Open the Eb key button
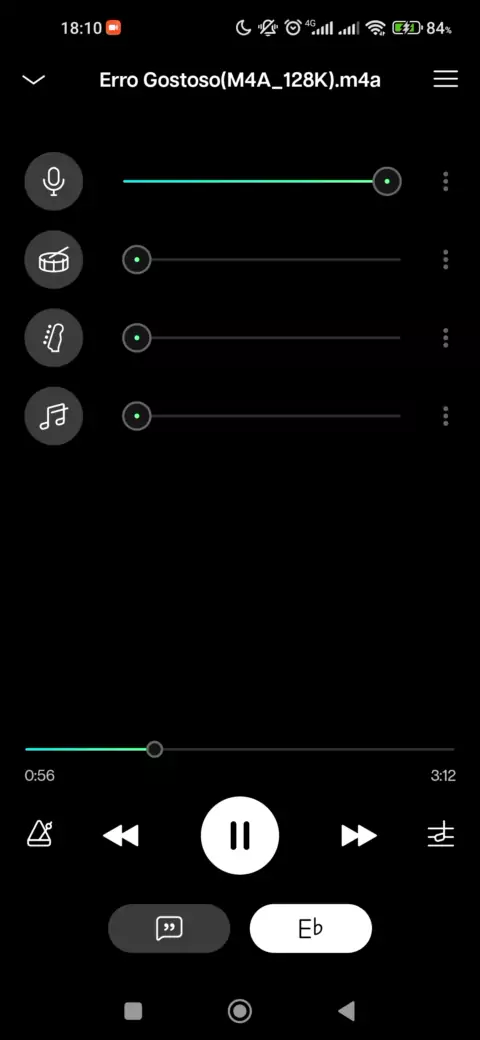This screenshot has height=1040, width=480. click(311, 929)
